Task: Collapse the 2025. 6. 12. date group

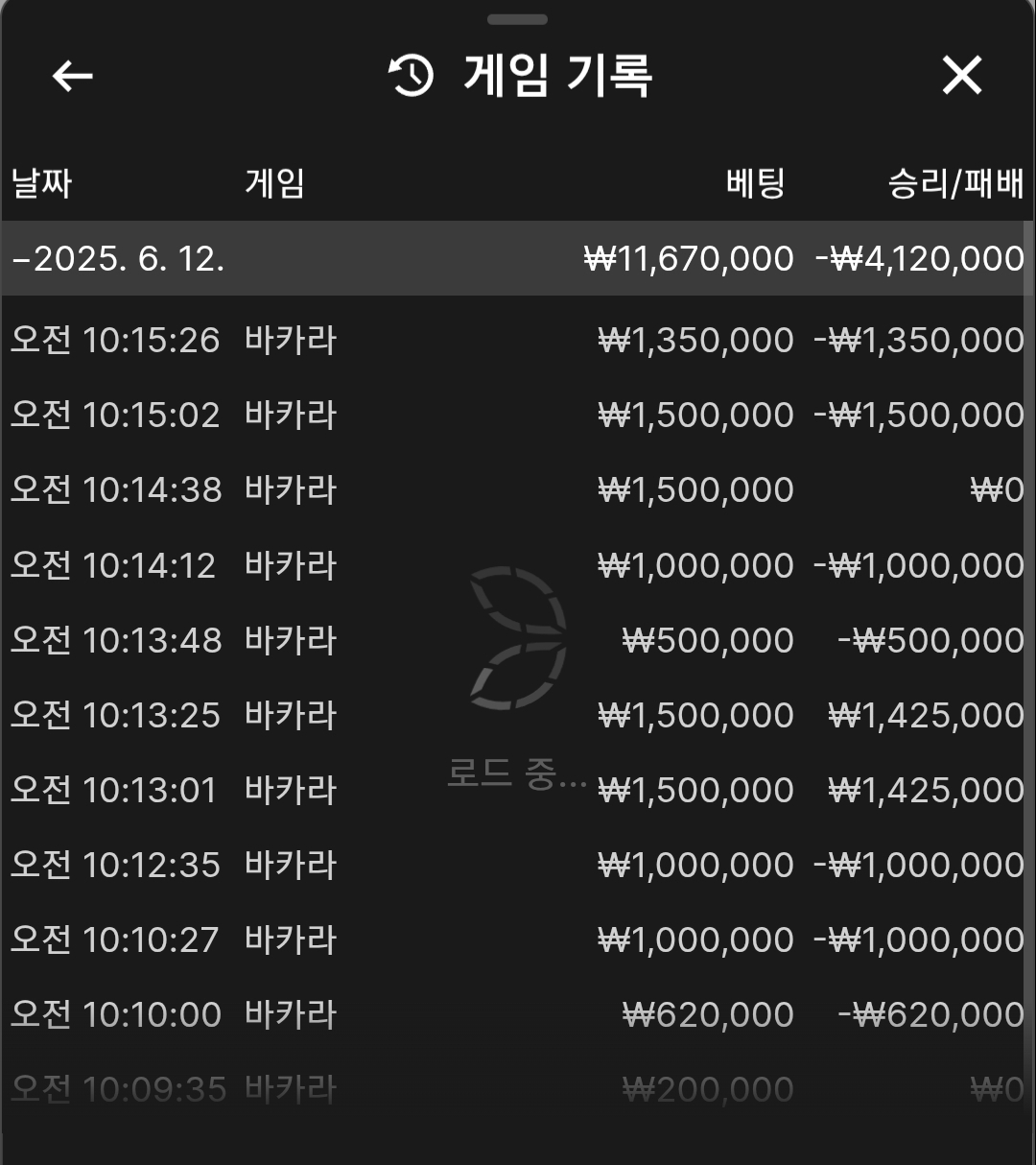Action: point(118,259)
